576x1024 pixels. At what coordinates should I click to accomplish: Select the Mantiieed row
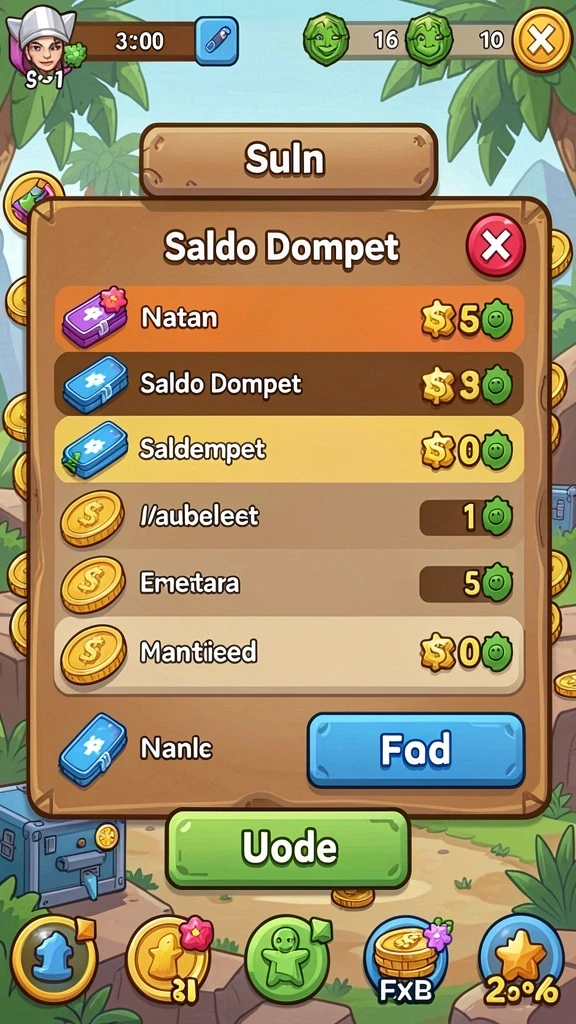point(289,653)
